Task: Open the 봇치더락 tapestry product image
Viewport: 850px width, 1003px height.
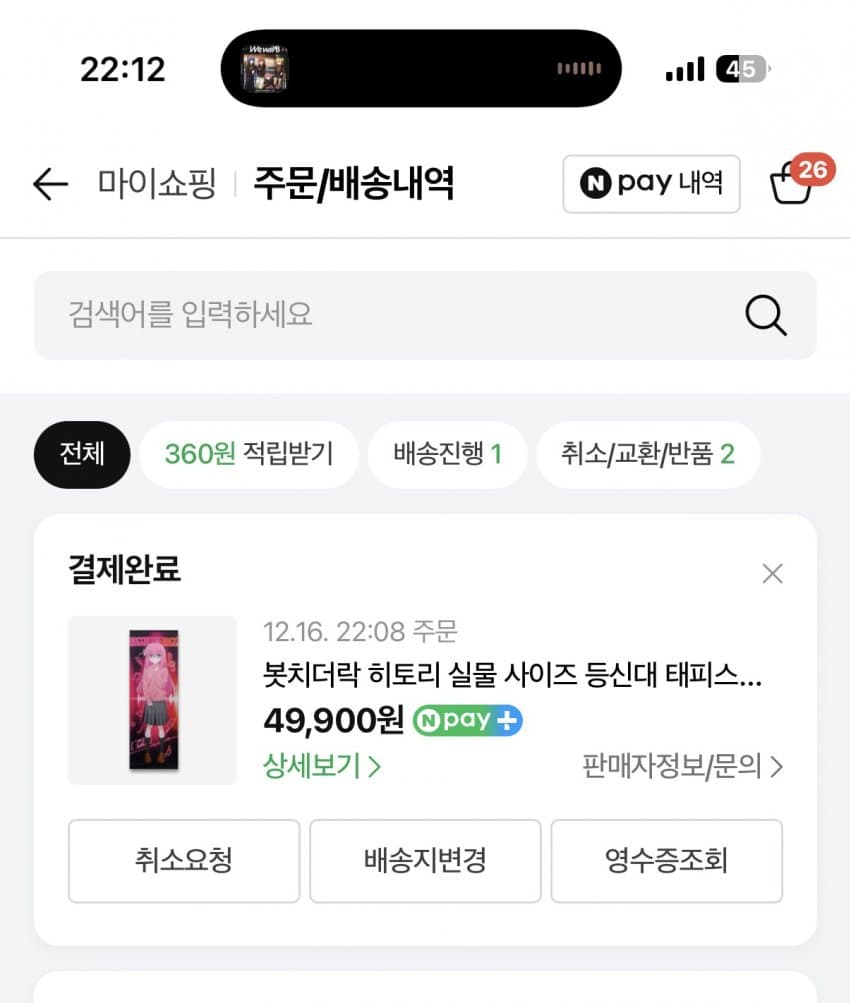Action: coord(152,700)
